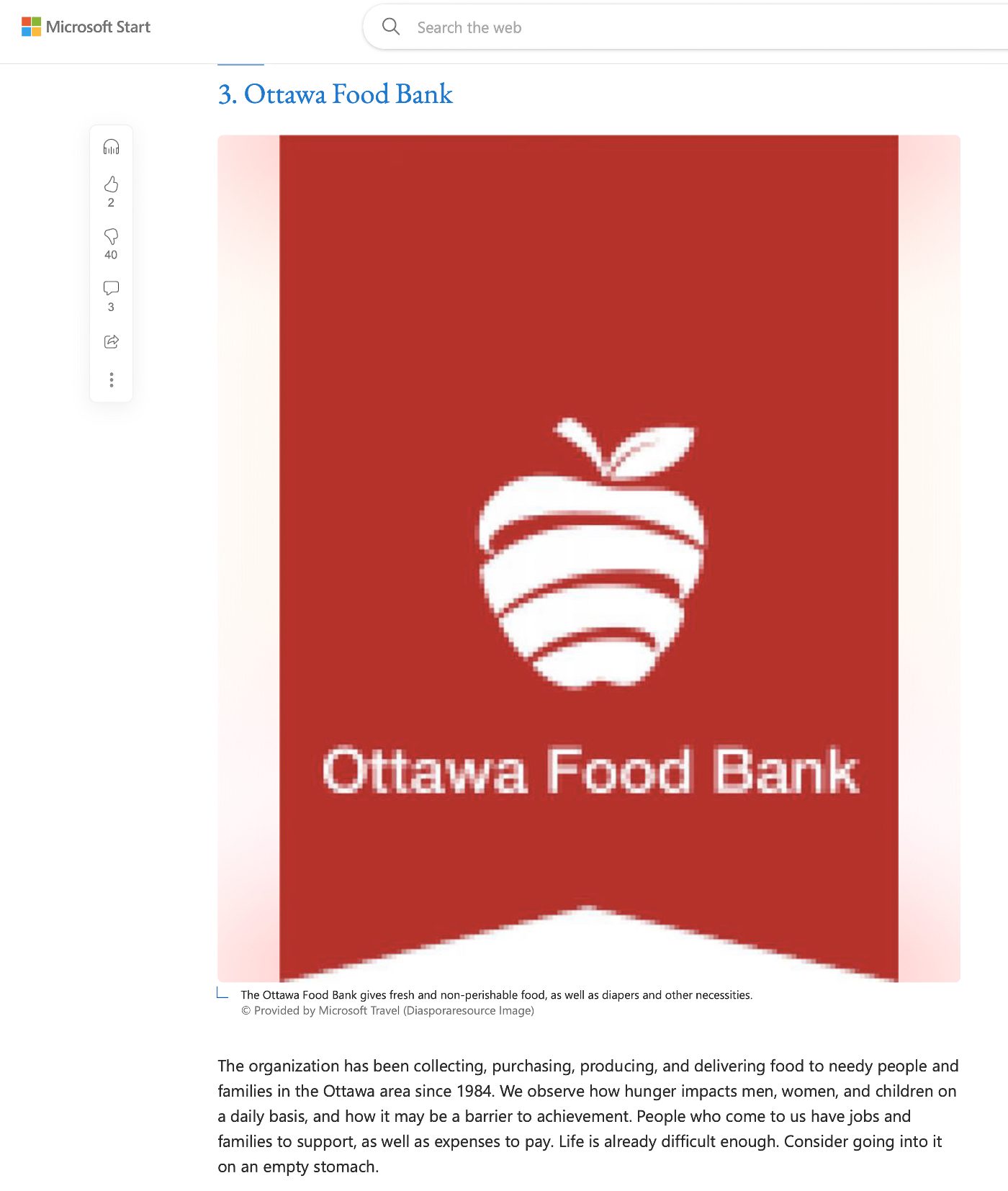This screenshot has width=1008, height=1191.
Task: Open the comments on this article
Action: 111,289
